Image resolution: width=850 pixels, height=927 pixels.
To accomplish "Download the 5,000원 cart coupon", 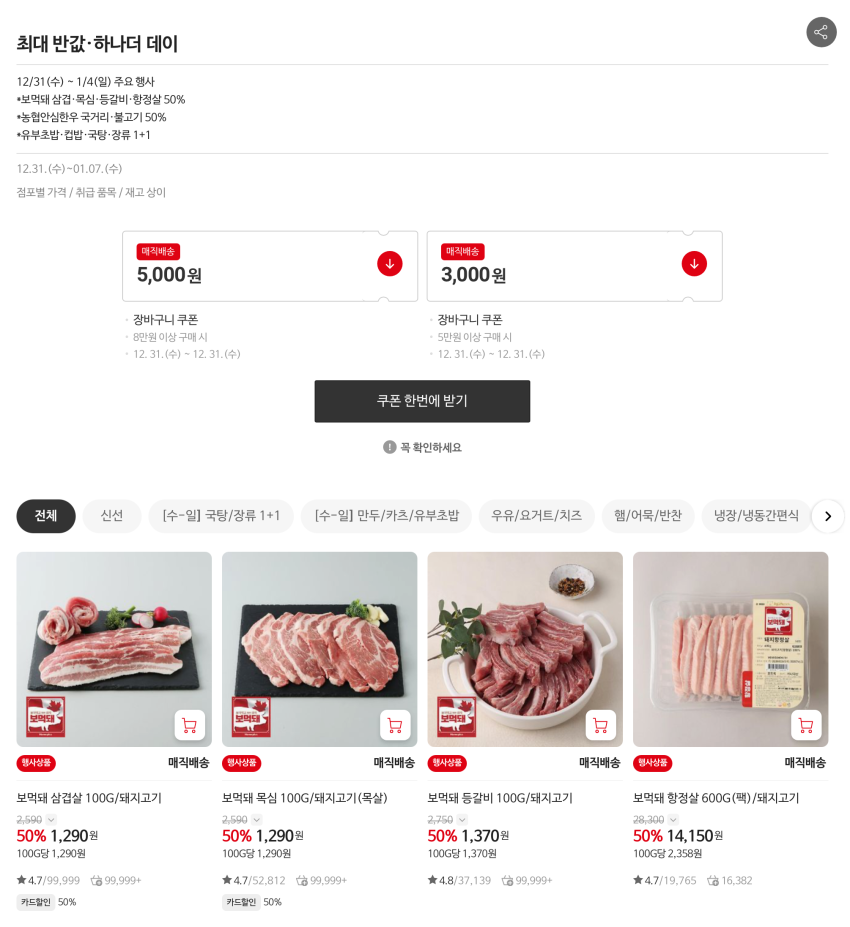I will tap(390, 264).
